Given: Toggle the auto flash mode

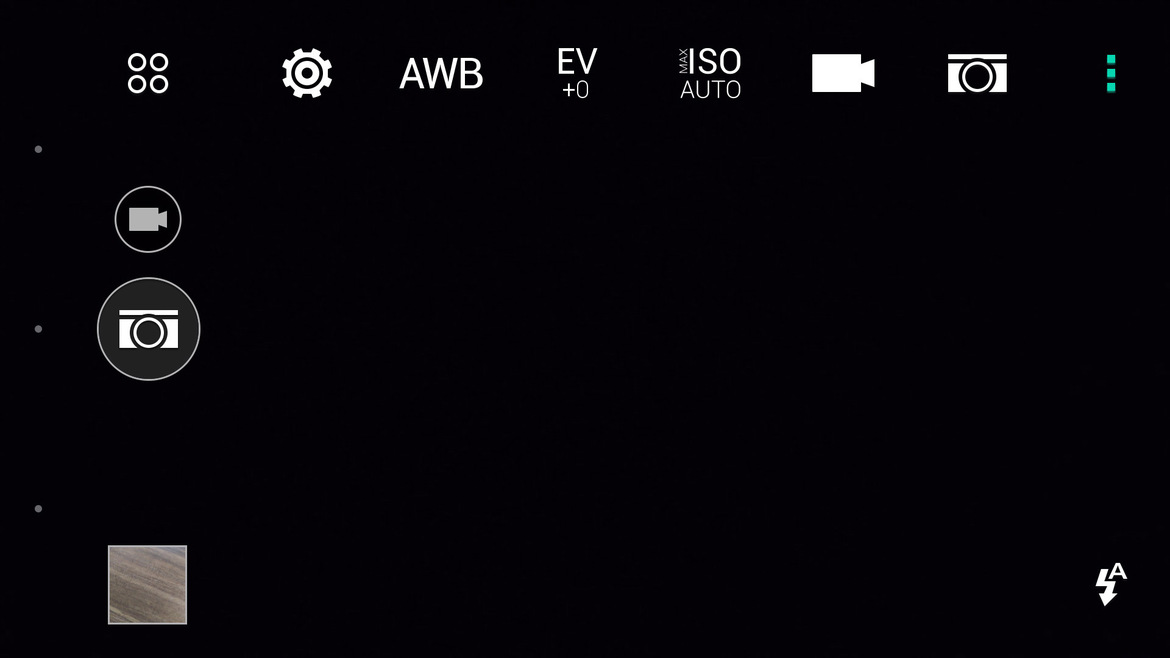Looking at the screenshot, I should (1110, 585).
